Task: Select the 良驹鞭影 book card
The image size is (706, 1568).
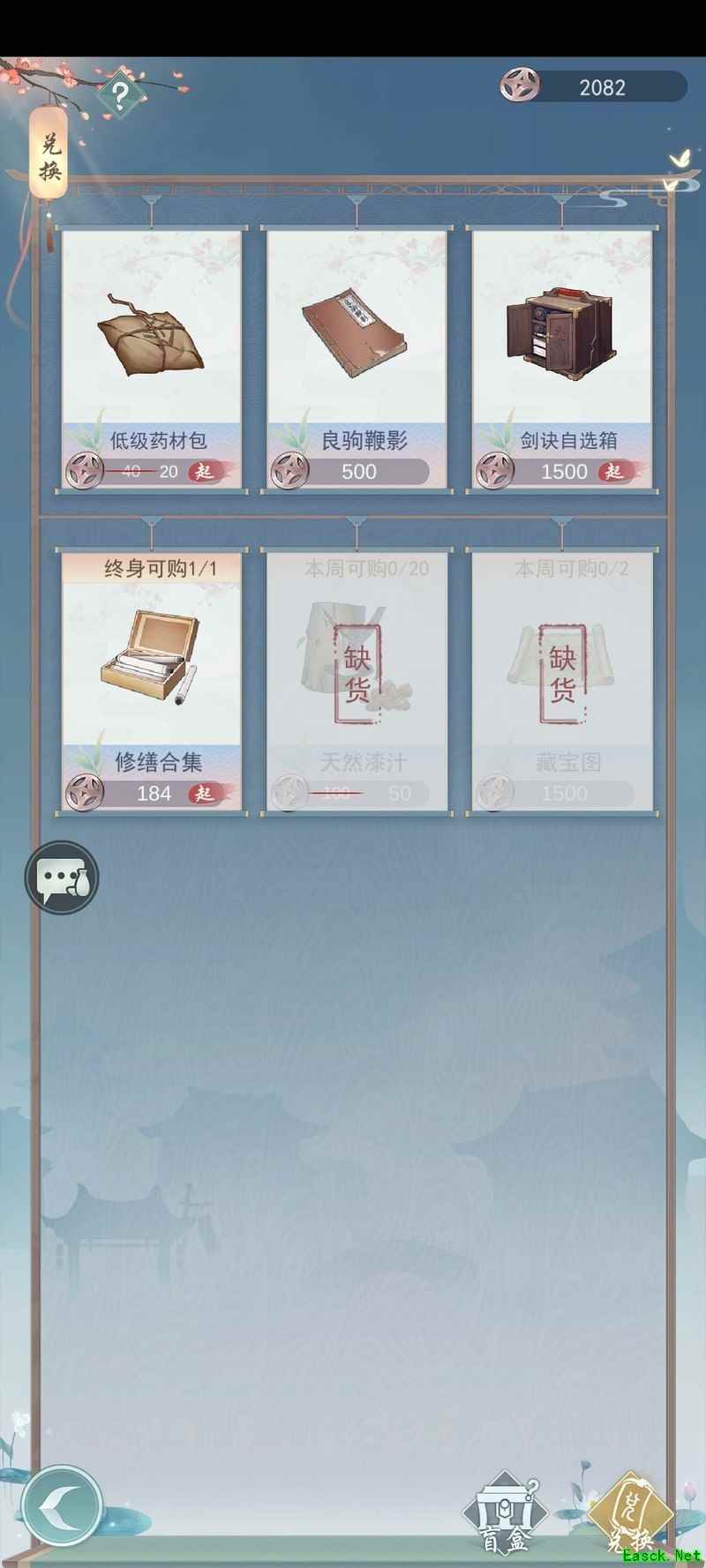Action: point(357,359)
